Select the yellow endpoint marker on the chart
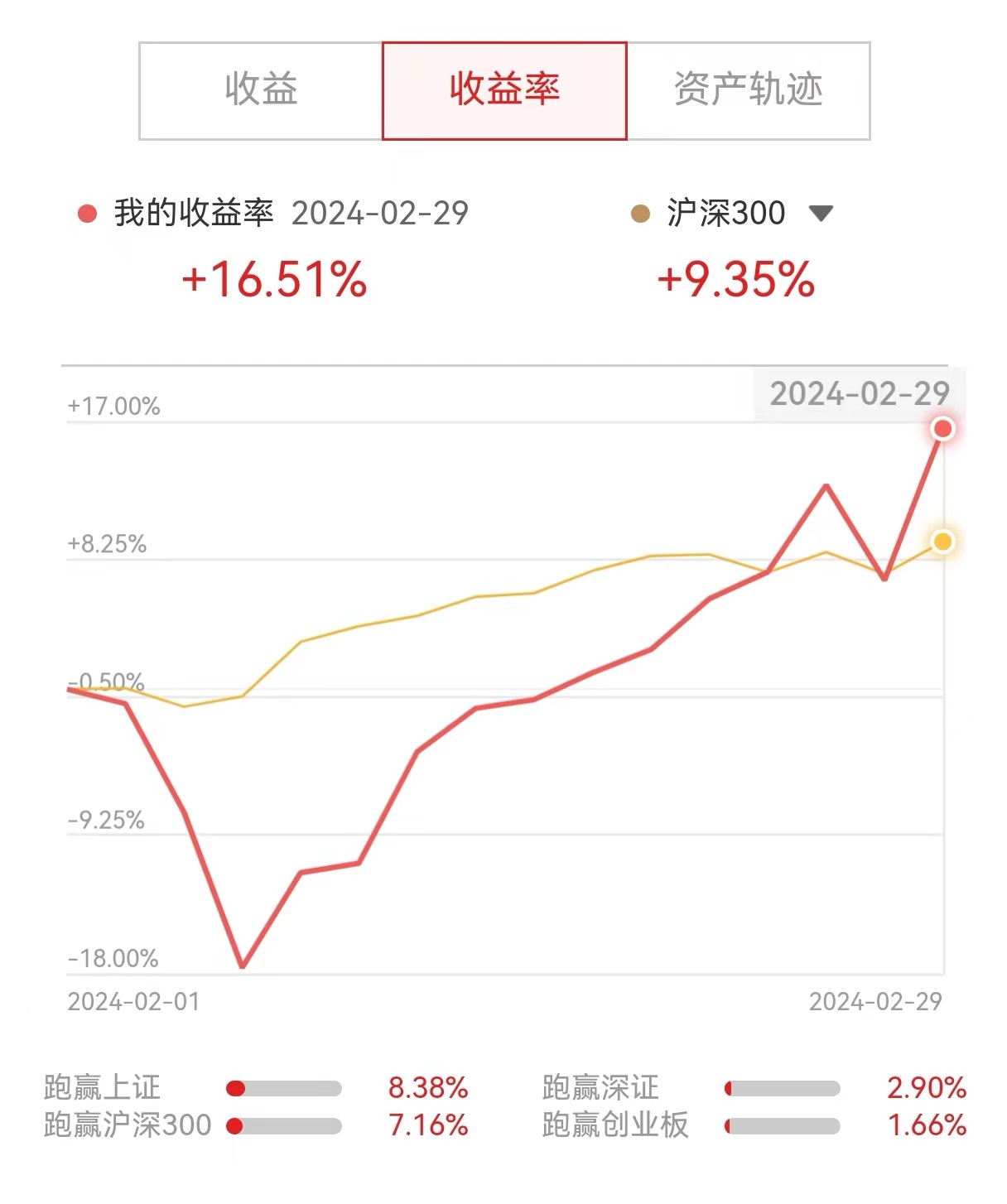Viewport: 1007px width, 1204px height. [x=942, y=542]
